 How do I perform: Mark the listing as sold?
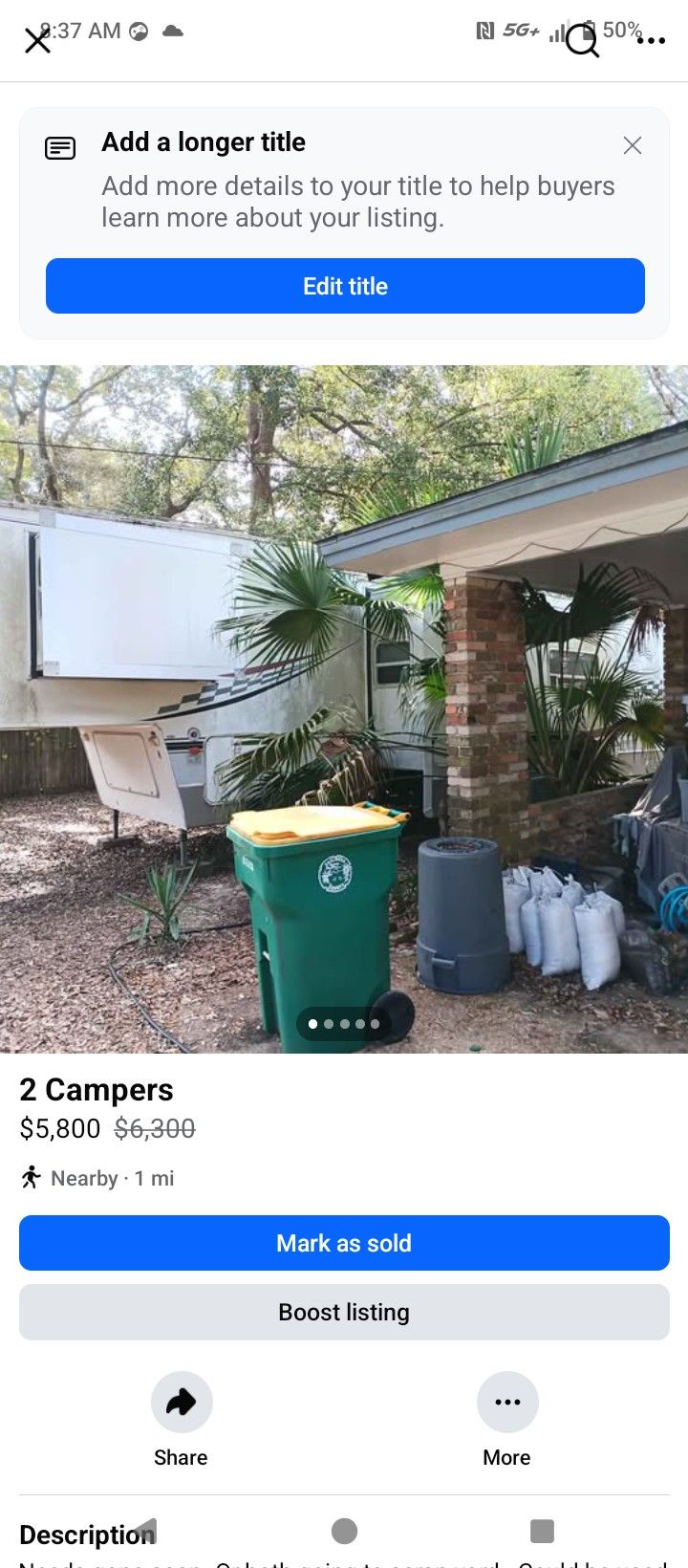coord(344,1243)
